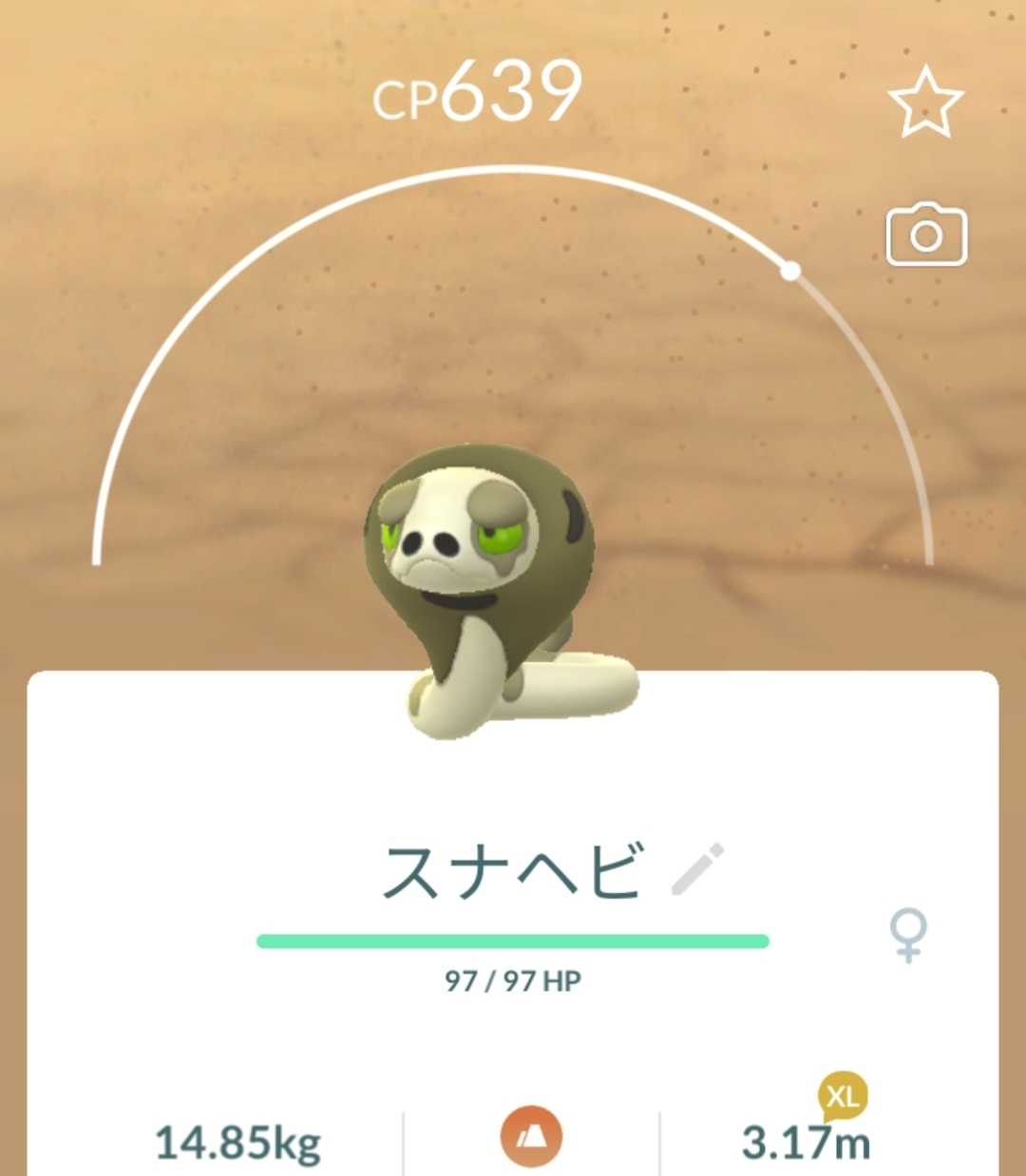Open the AR camera photo mode
This screenshot has width=1026, height=1176.
point(926,234)
